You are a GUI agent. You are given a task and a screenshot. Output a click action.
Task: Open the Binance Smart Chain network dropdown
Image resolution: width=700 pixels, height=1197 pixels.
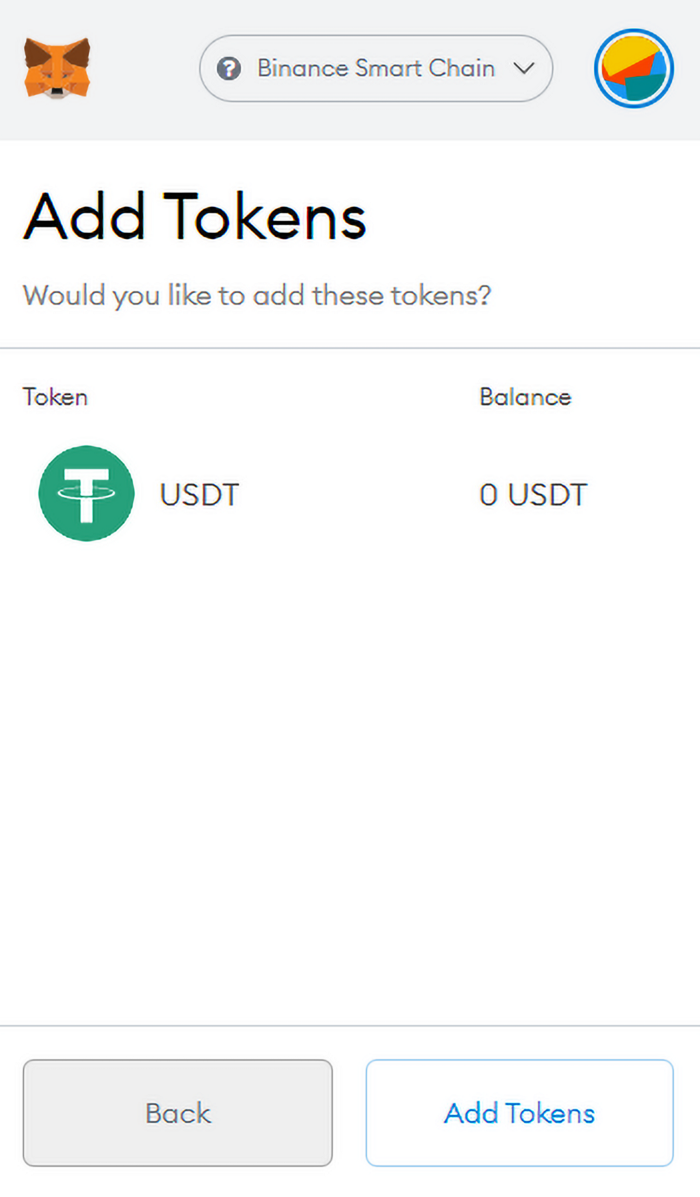(376, 69)
